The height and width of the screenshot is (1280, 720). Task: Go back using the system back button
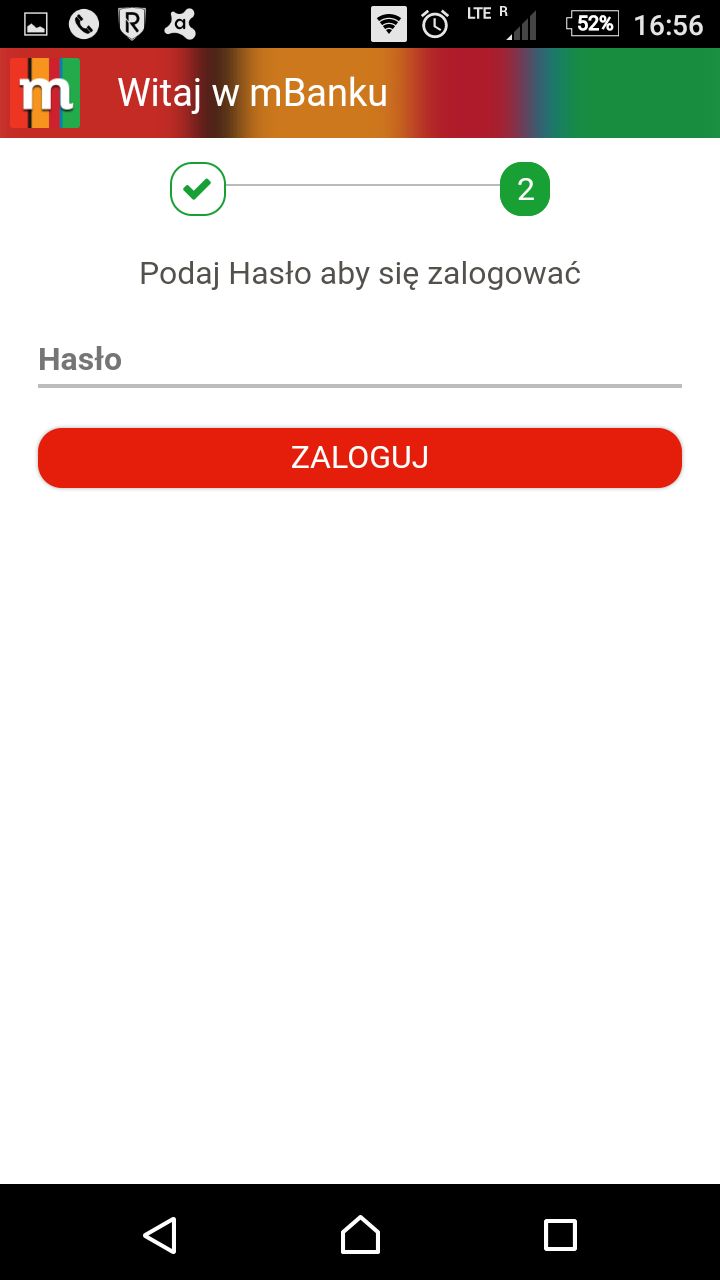tap(160, 1235)
